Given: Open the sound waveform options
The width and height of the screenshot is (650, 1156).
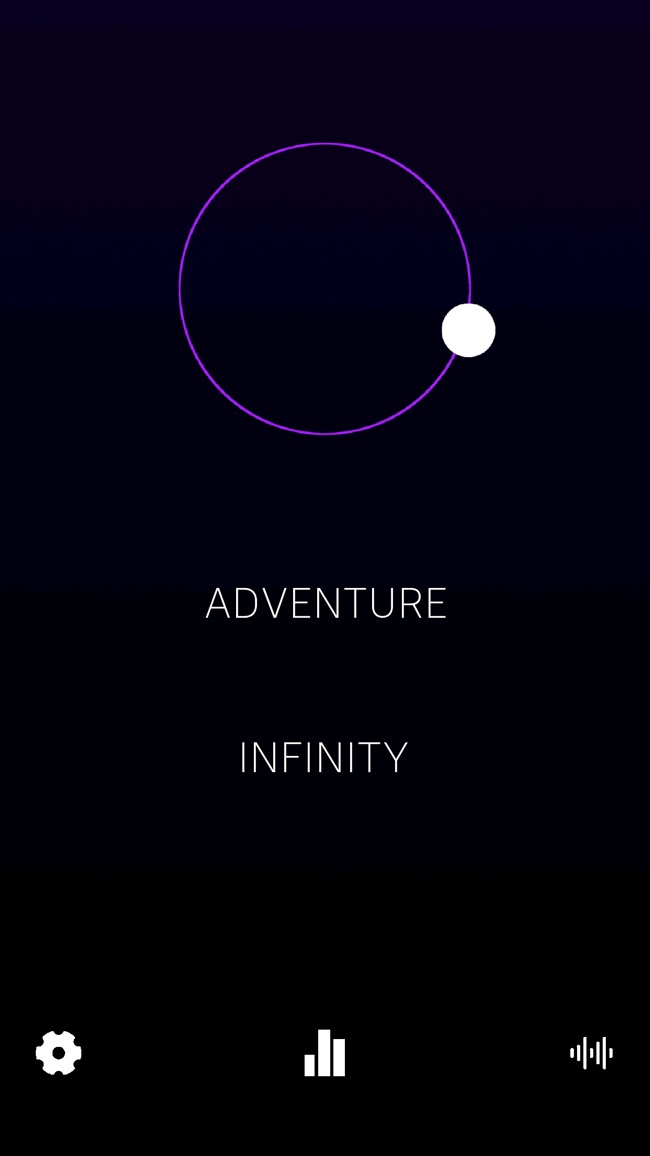Looking at the screenshot, I should pyautogui.click(x=591, y=1053).
